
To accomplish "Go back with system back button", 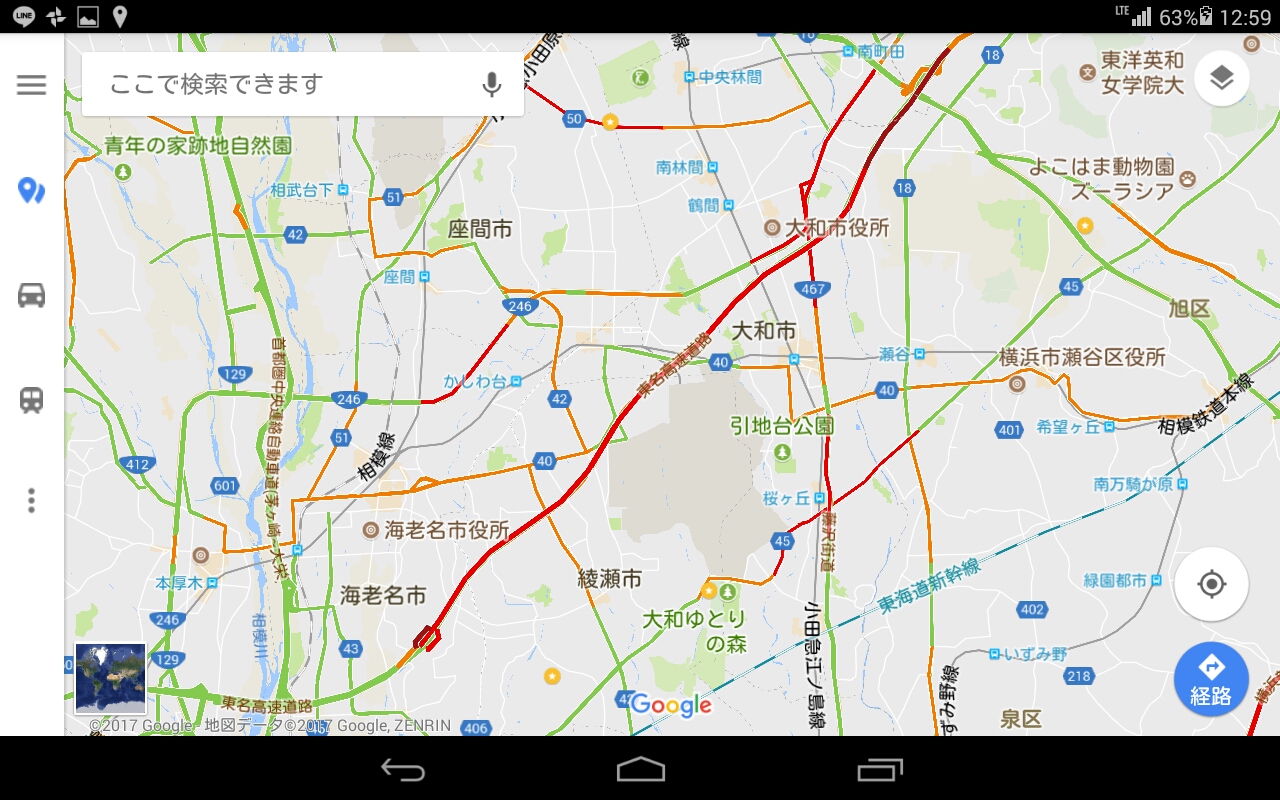I will pos(403,769).
